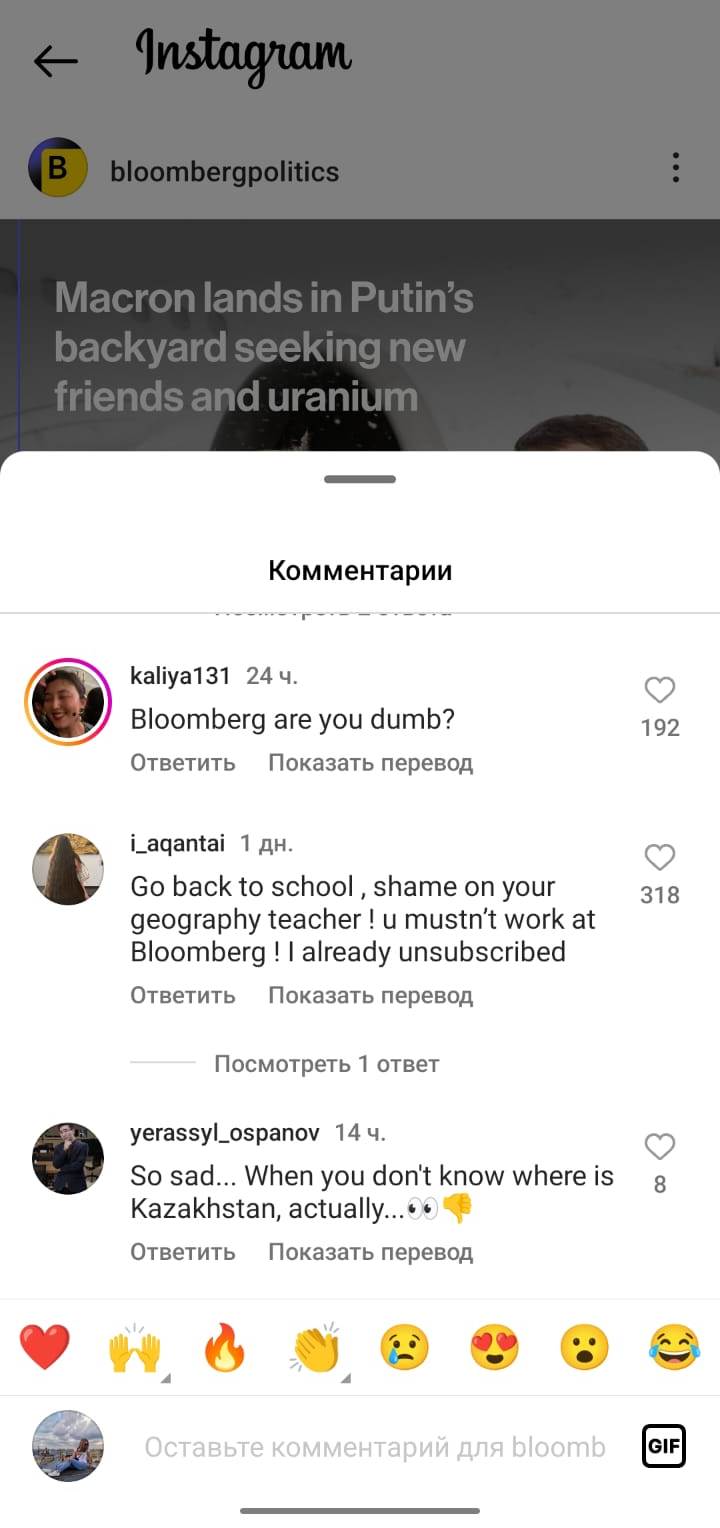Open the post's three-dot overflow menu

[676, 168]
